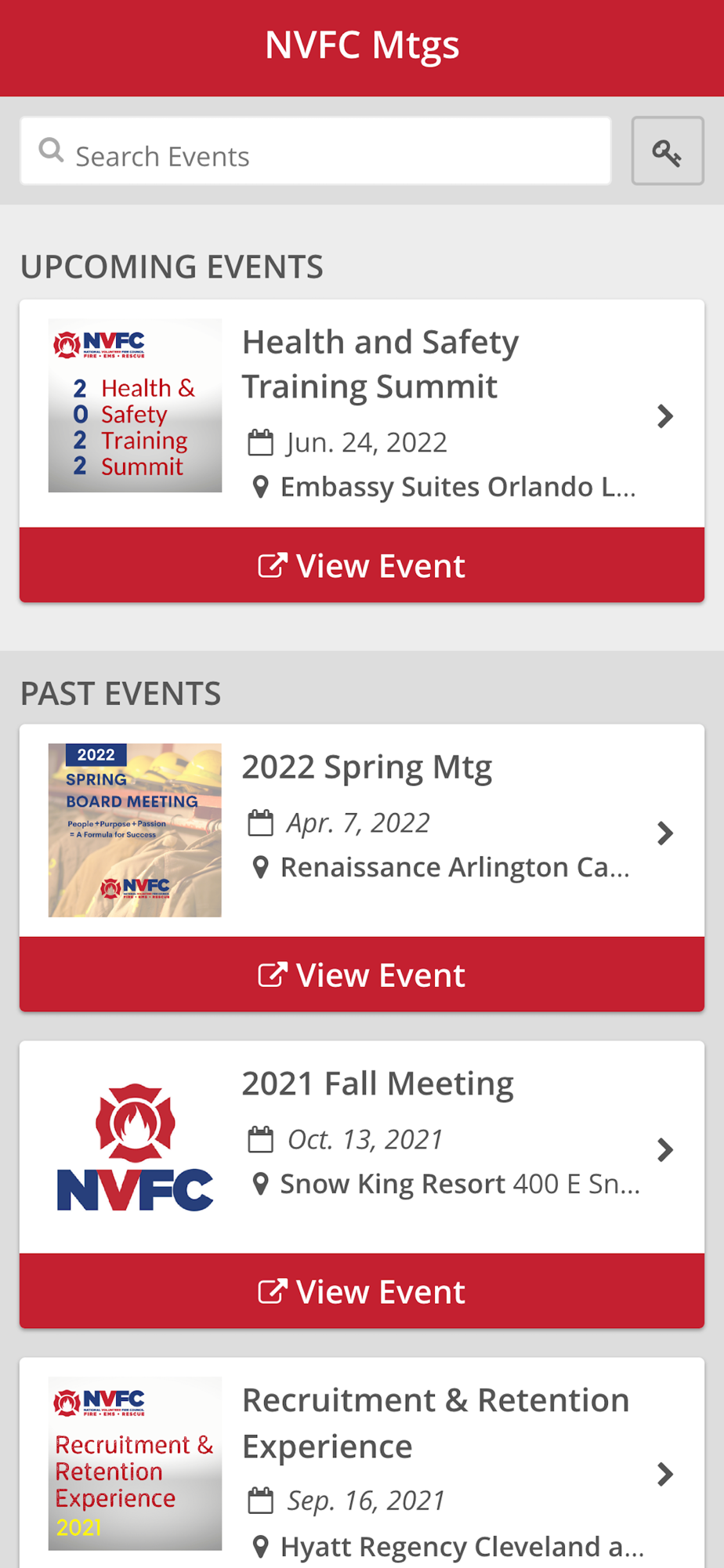
Task: Open the 2021 Fall Meeting card
Action: coord(361,1149)
